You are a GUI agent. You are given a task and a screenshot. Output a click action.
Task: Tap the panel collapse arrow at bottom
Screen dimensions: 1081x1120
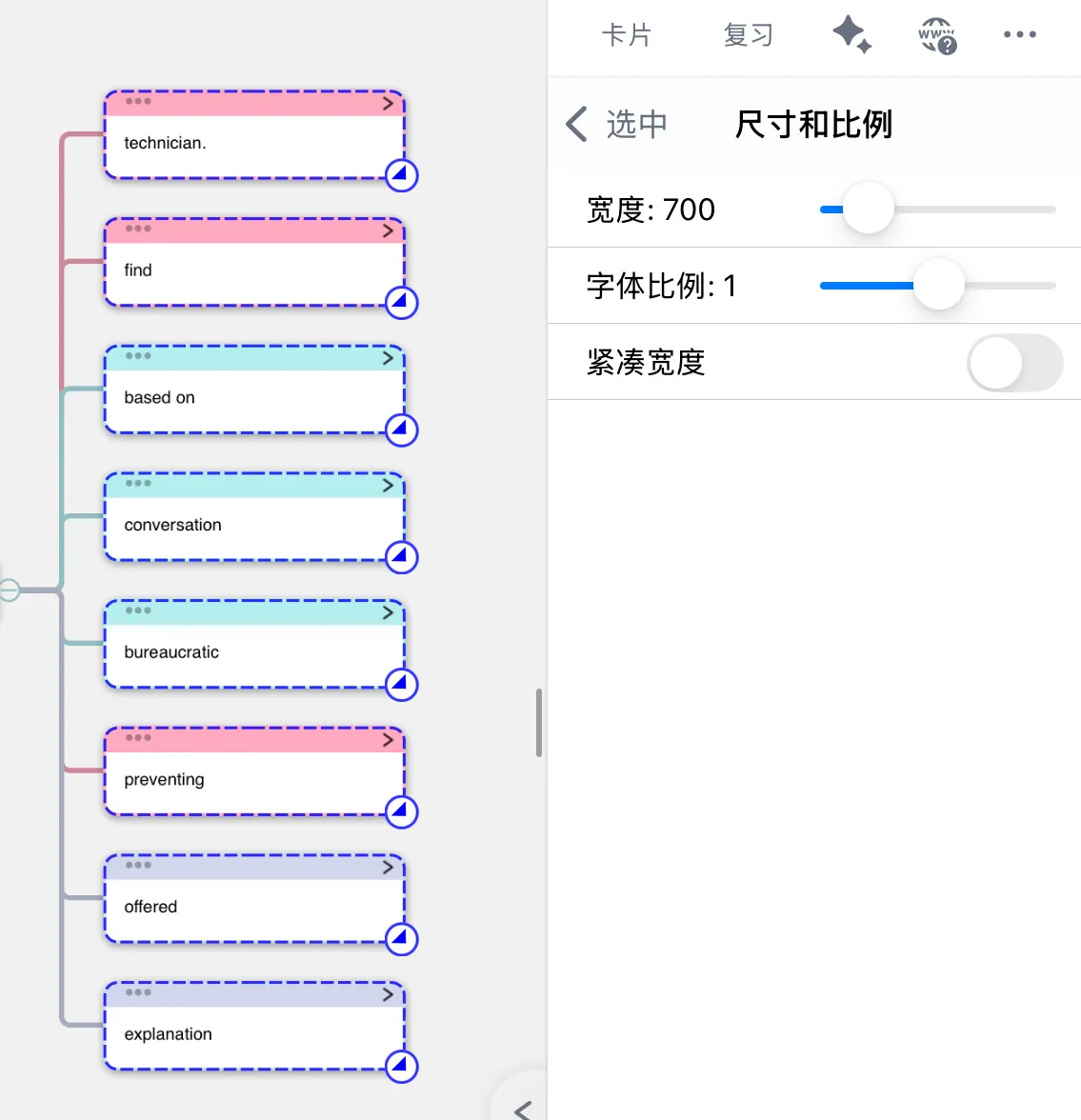point(523,1110)
